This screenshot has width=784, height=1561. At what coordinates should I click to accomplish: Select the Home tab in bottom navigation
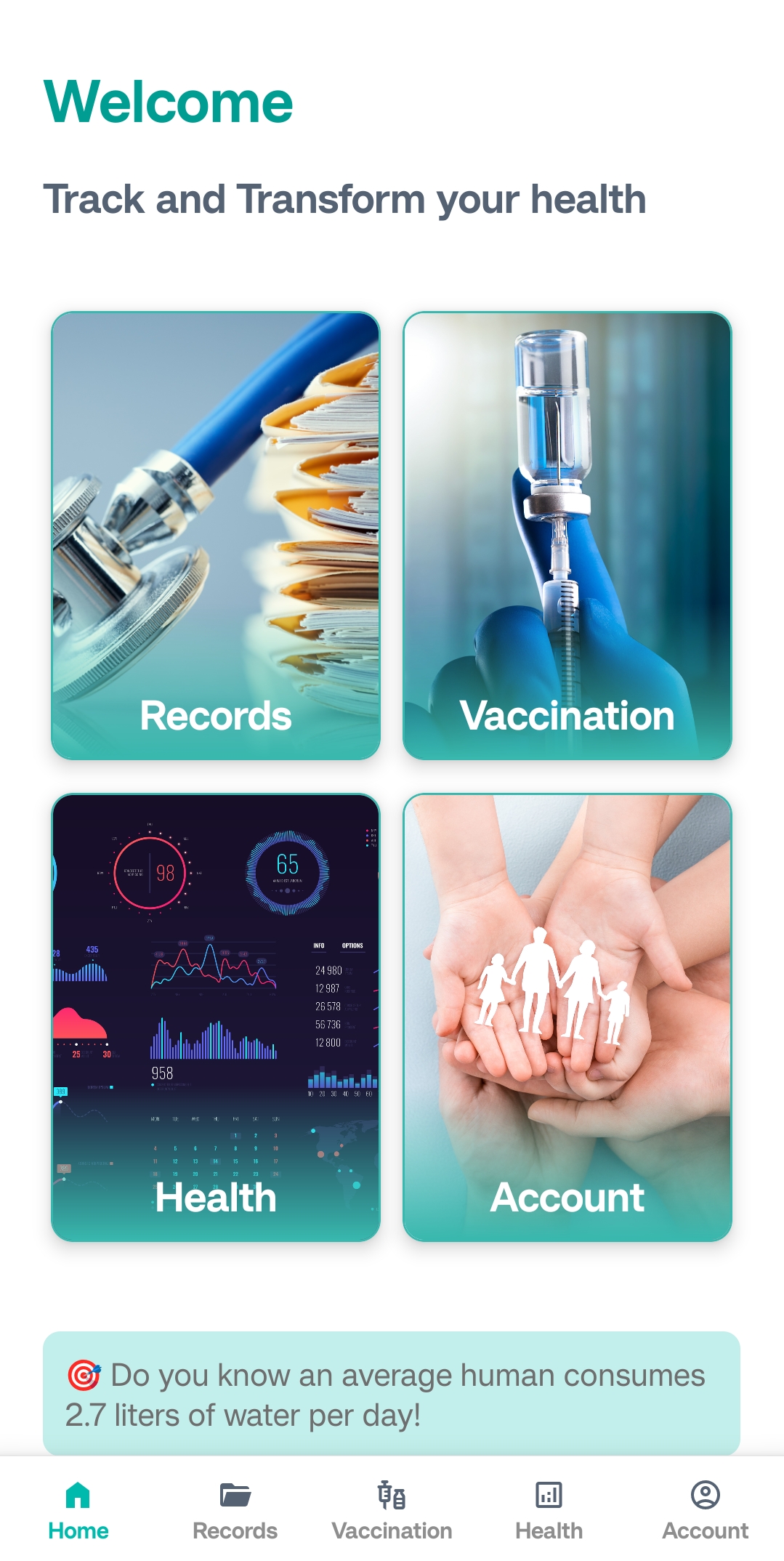(78, 1510)
